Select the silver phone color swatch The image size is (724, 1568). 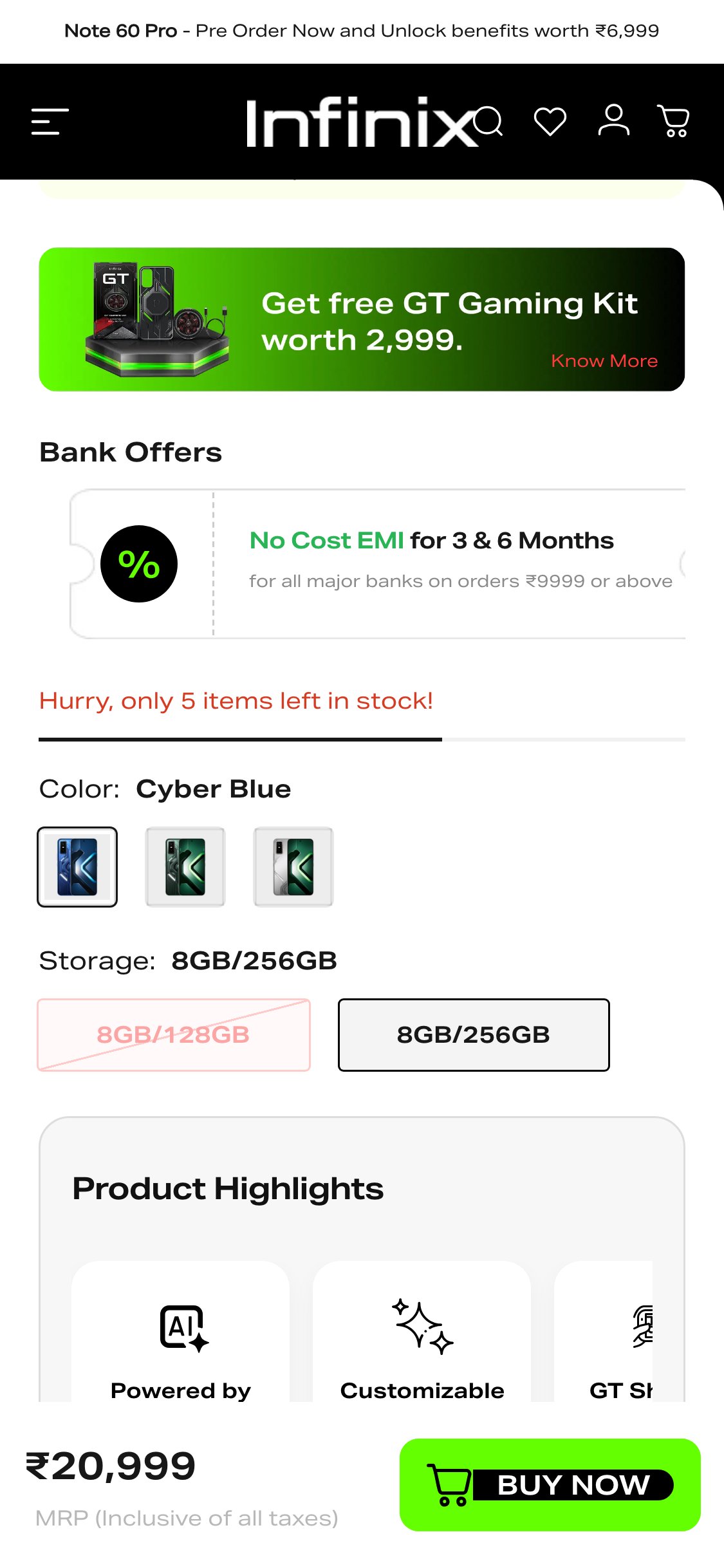click(x=292, y=866)
